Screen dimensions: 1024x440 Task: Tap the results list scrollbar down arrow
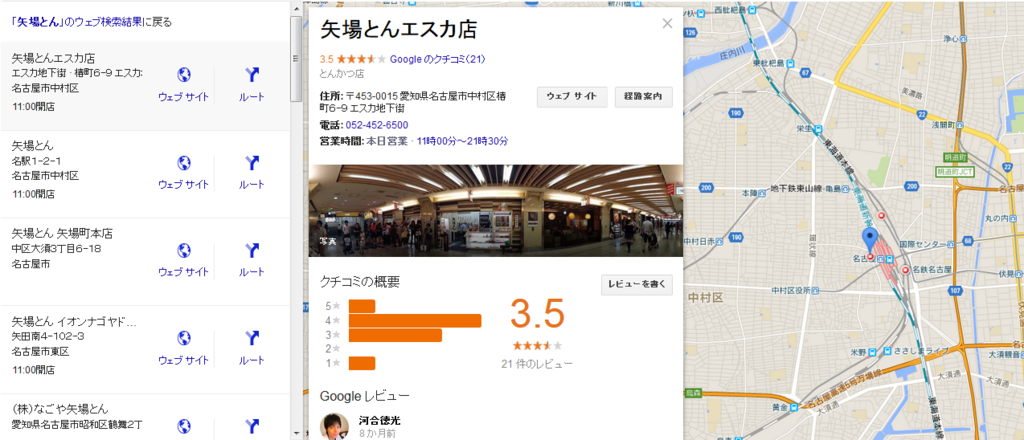[296, 433]
